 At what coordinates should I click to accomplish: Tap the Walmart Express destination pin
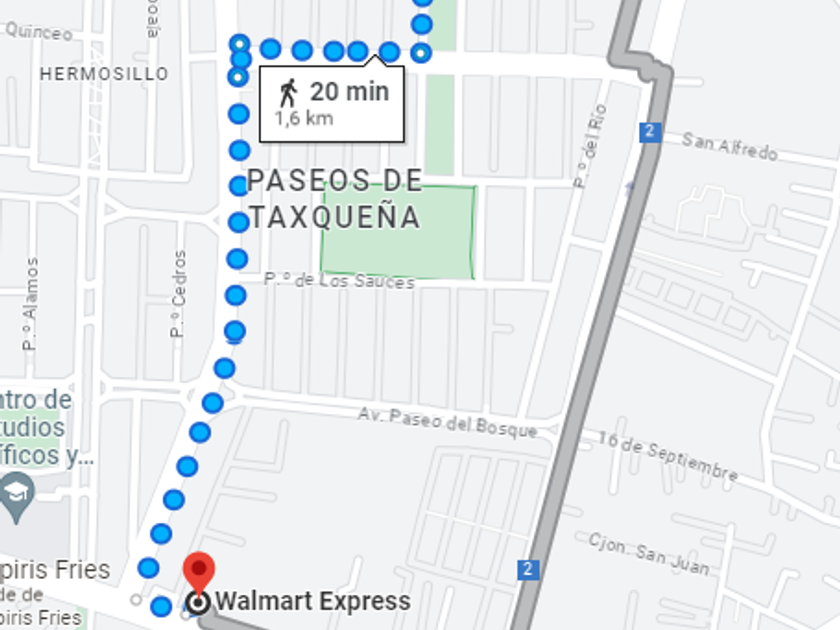tap(199, 573)
